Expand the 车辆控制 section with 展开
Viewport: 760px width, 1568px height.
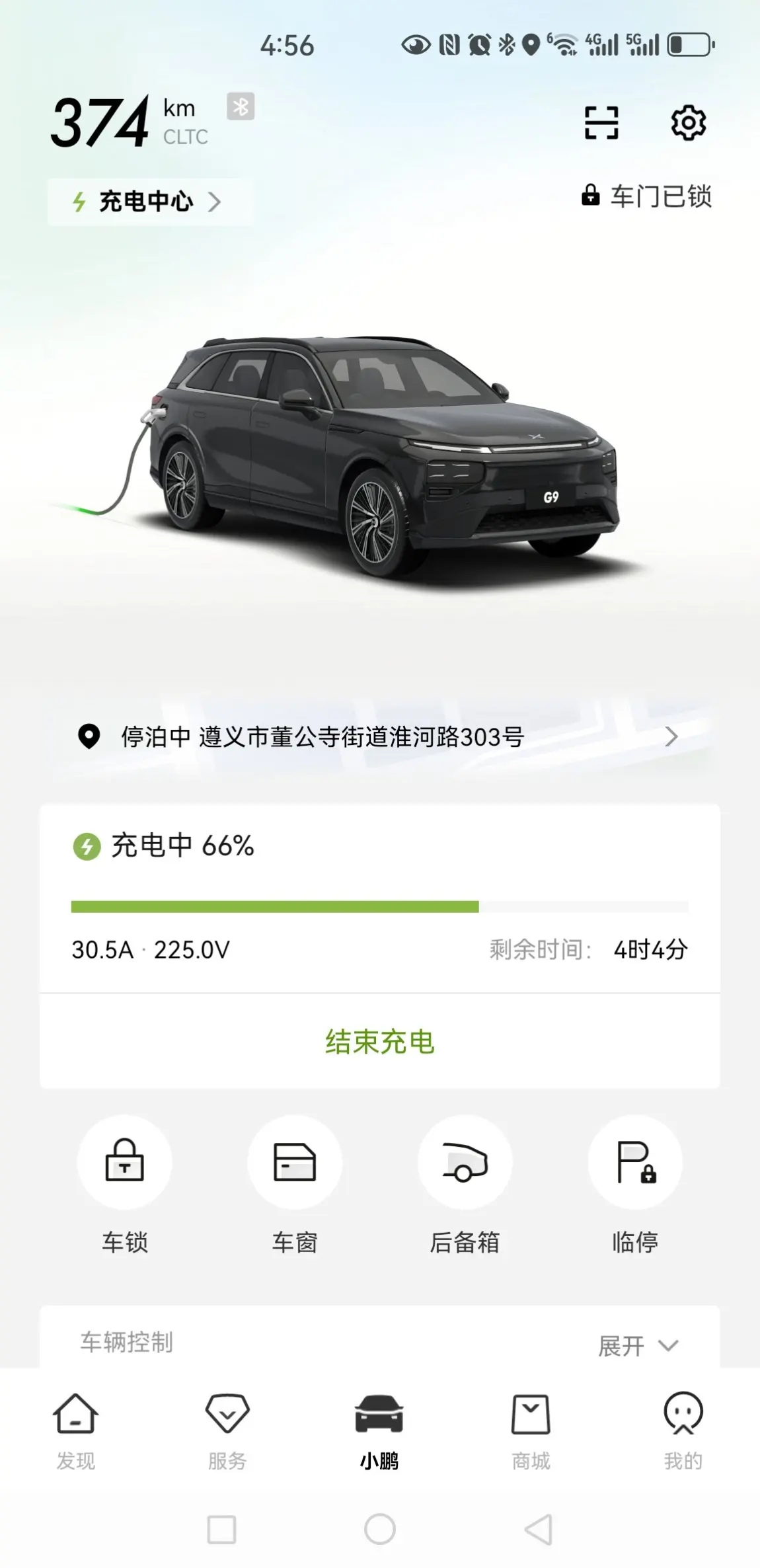638,1346
